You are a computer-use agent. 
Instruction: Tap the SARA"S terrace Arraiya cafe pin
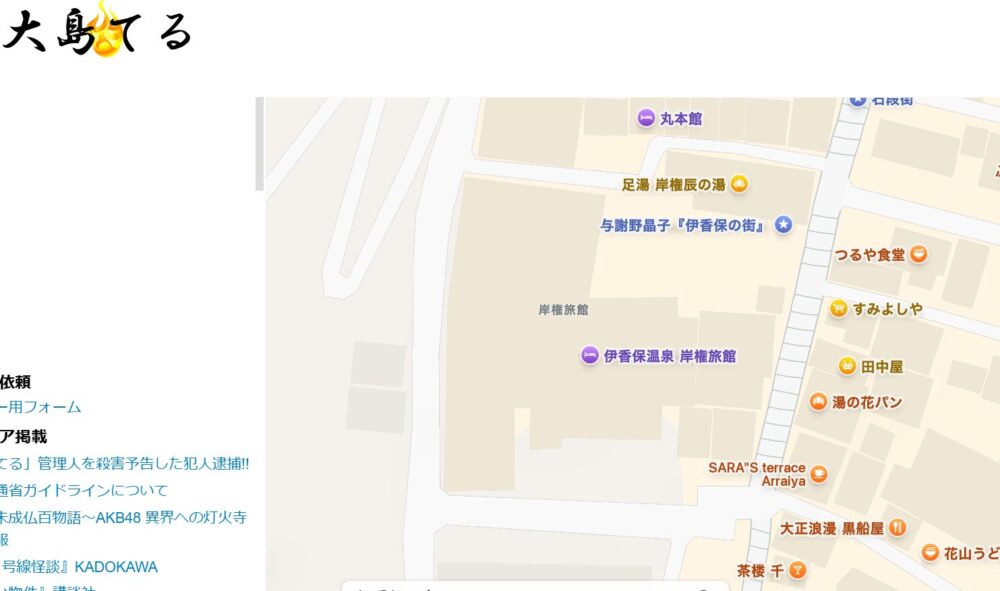click(819, 473)
